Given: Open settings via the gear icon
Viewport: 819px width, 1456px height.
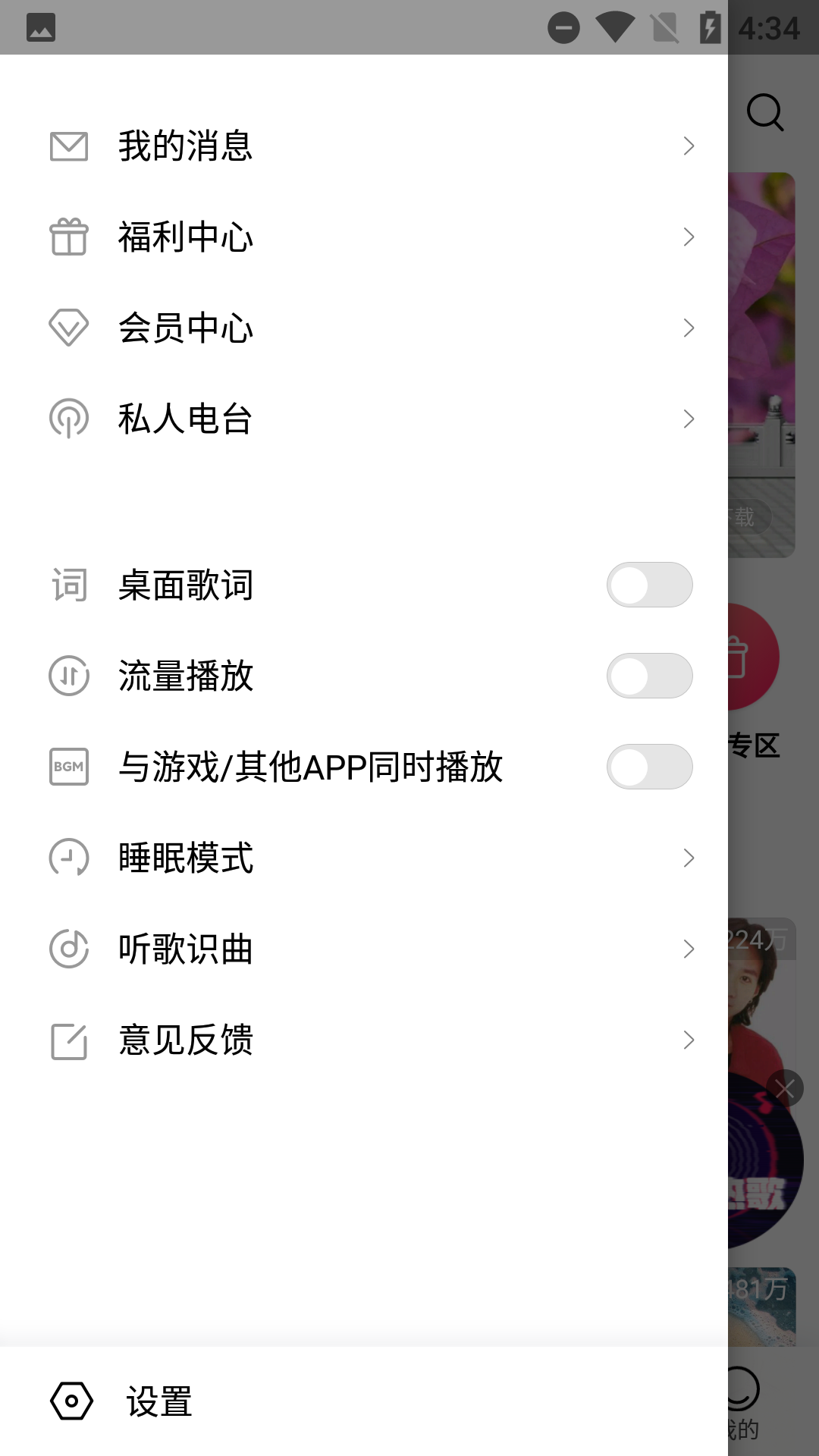Looking at the screenshot, I should point(69,1402).
